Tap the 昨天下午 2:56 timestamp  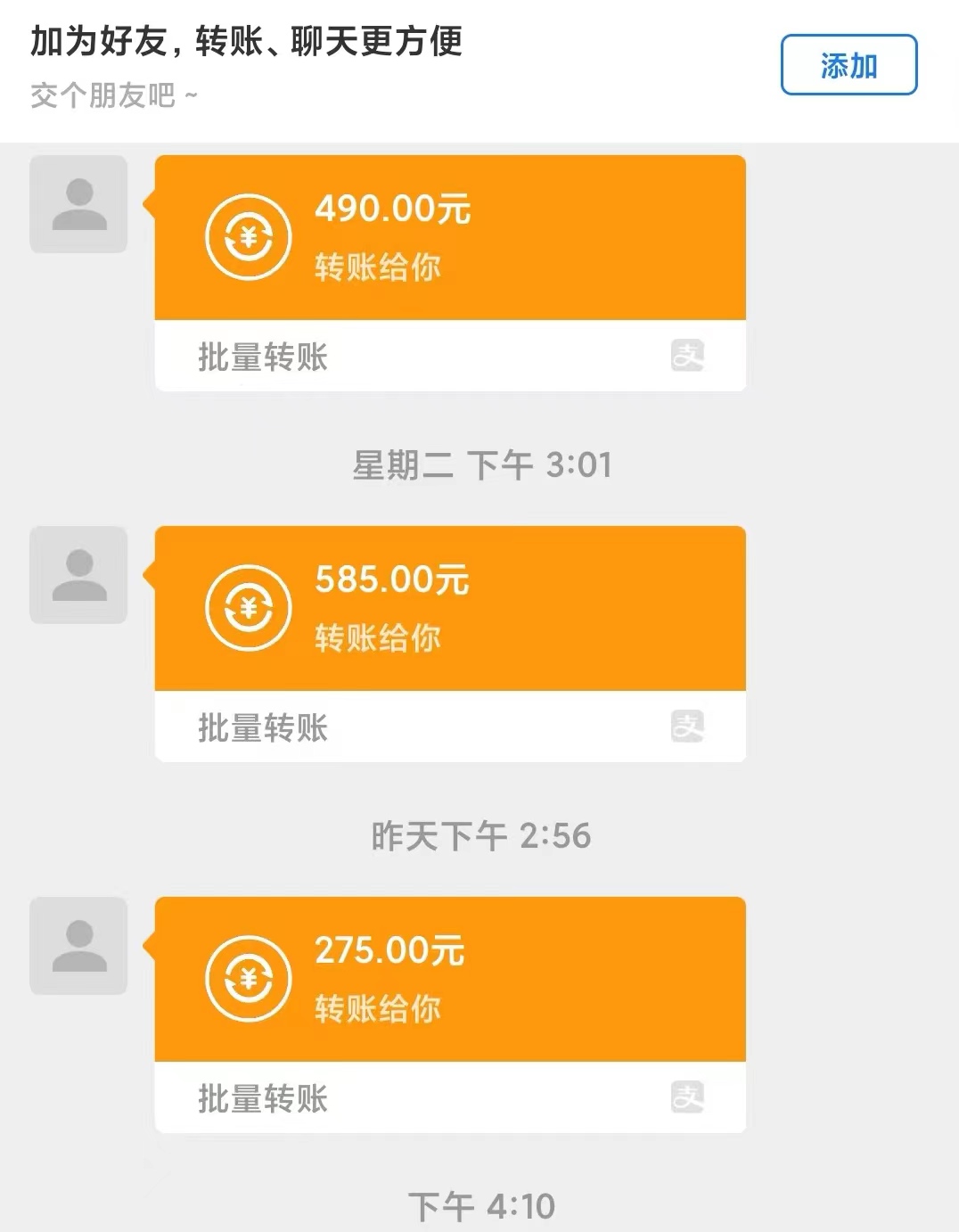point(481,835)
